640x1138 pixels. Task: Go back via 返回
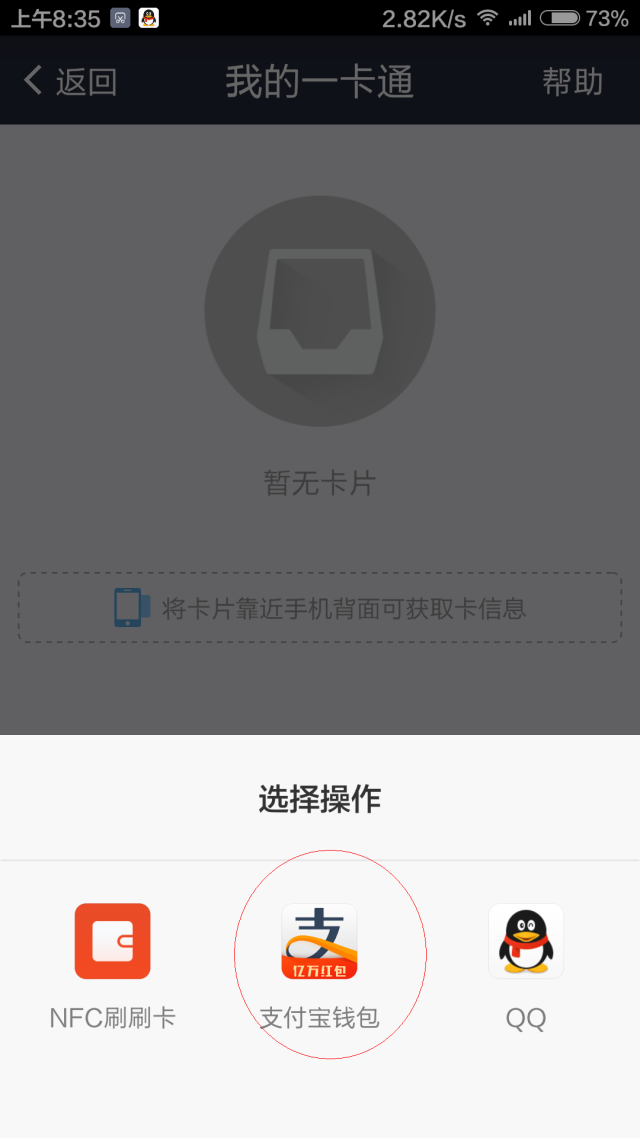point(70,81)
